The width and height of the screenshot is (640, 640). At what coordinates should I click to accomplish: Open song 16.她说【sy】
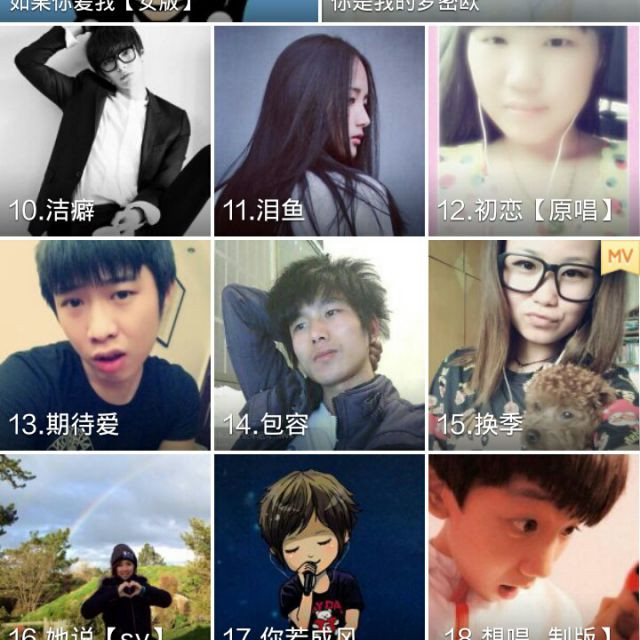(105, 548)
